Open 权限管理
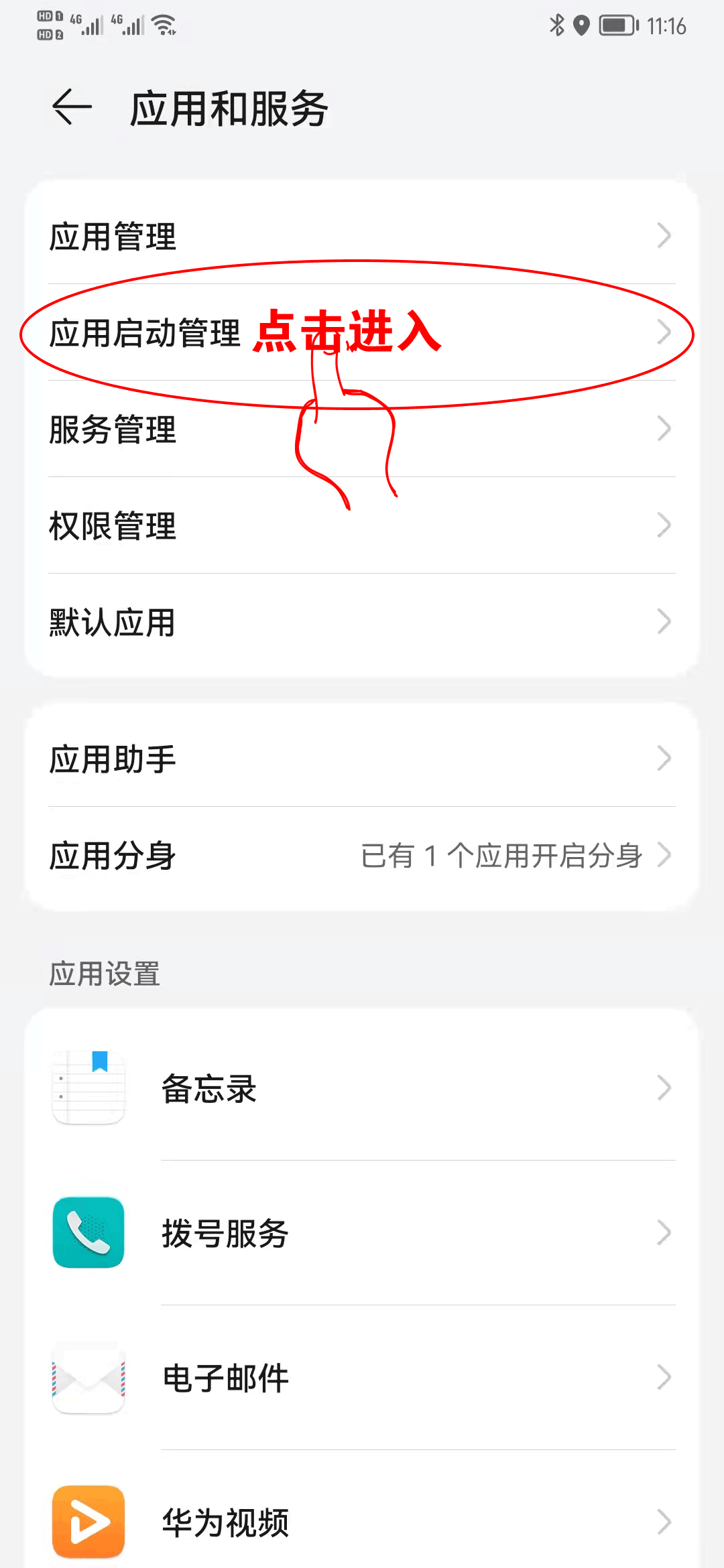 point(362,525)
